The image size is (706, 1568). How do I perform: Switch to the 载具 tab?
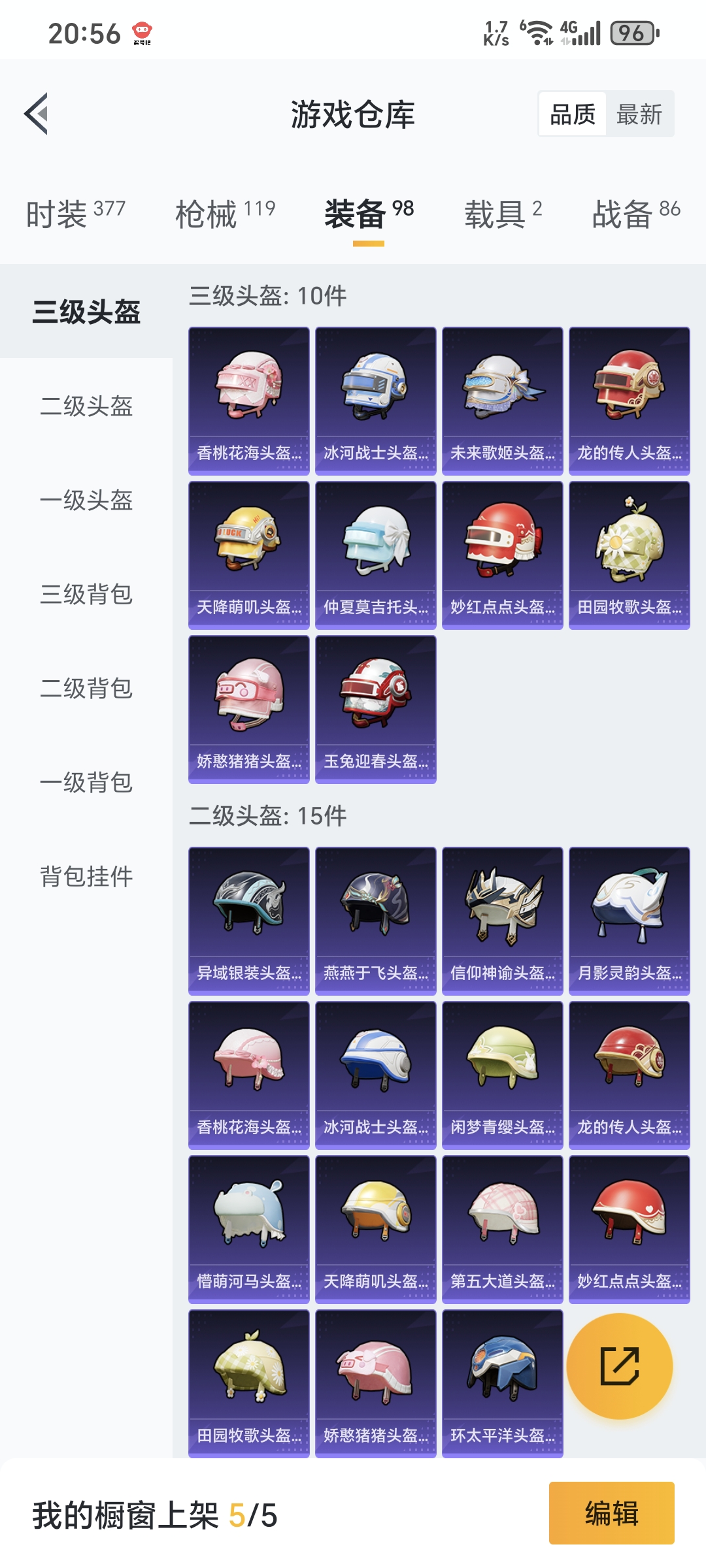click(x=503, y=214)
